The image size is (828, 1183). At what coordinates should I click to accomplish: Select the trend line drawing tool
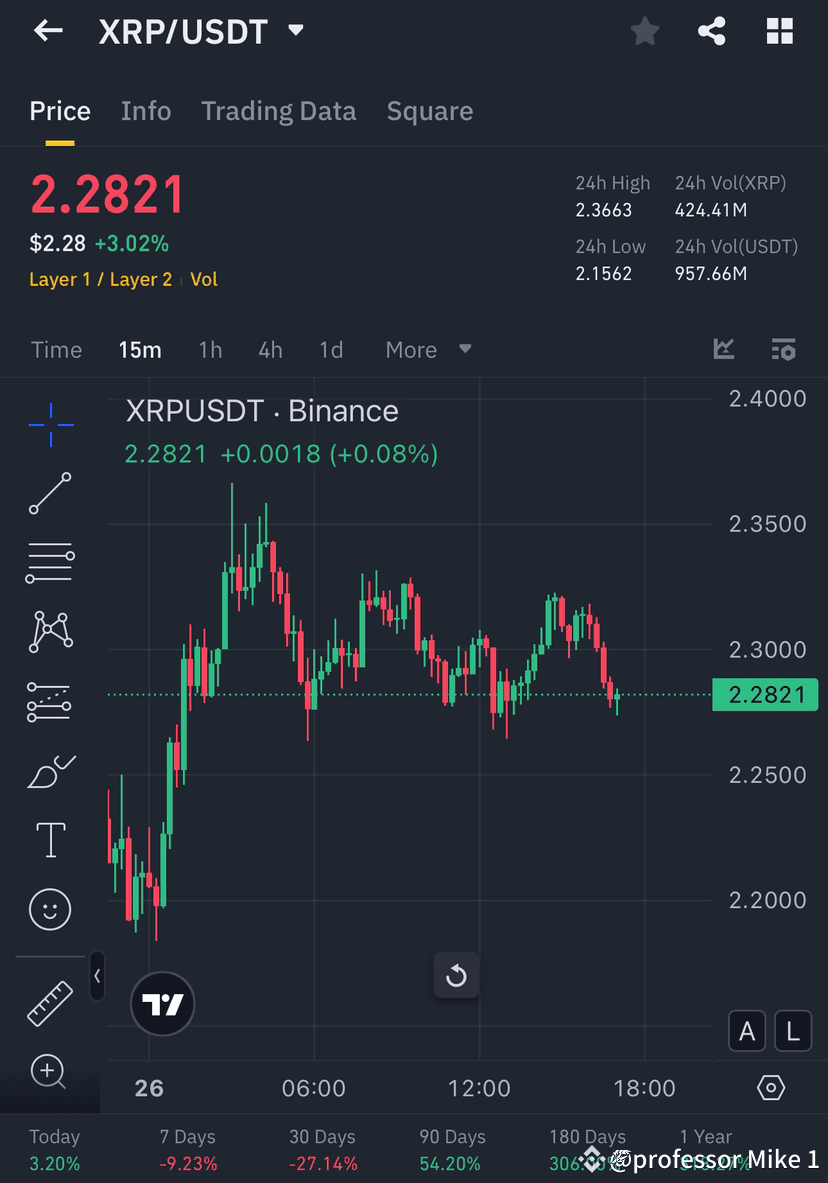point(50,494)
